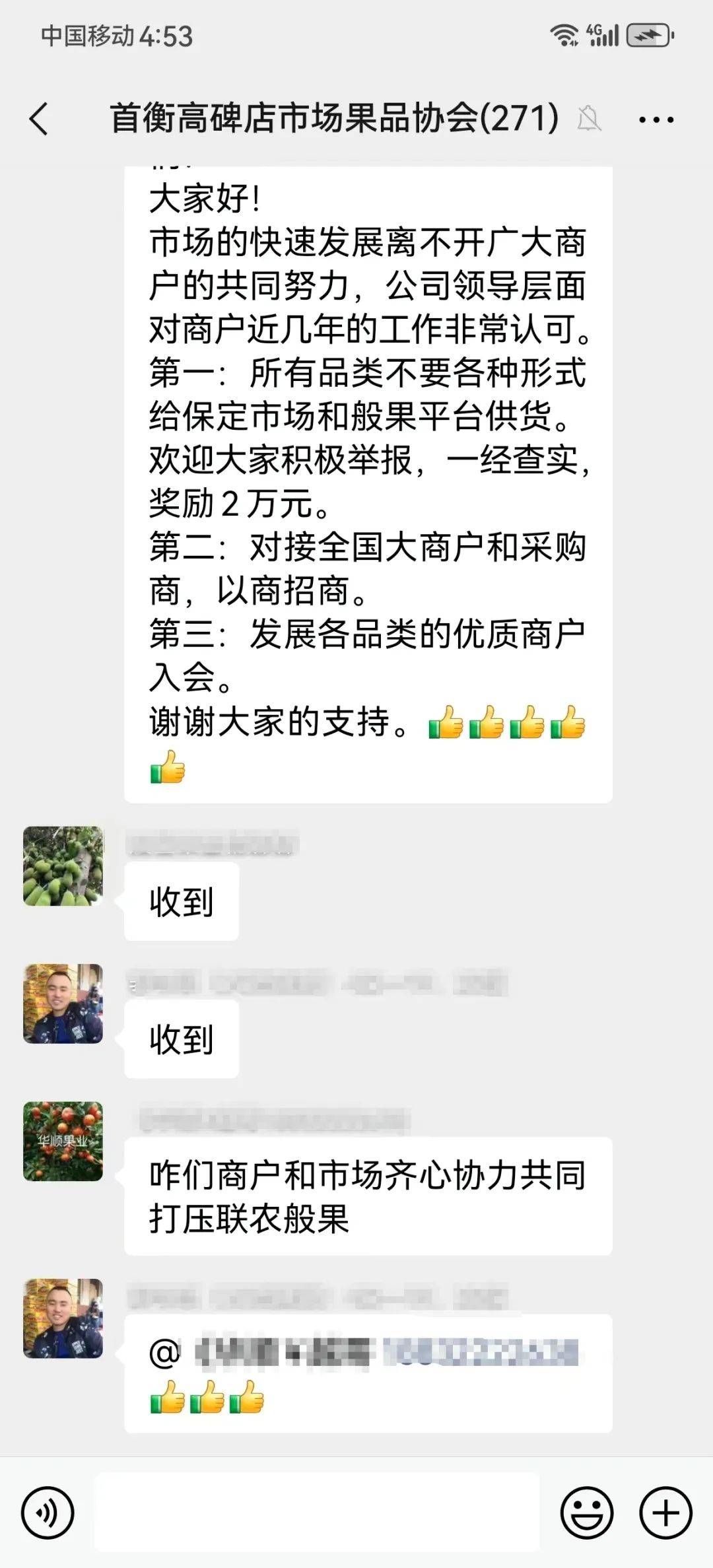Open the 华顺果业 avatar profile
Screen dimensions: 713x1568
63,1141
